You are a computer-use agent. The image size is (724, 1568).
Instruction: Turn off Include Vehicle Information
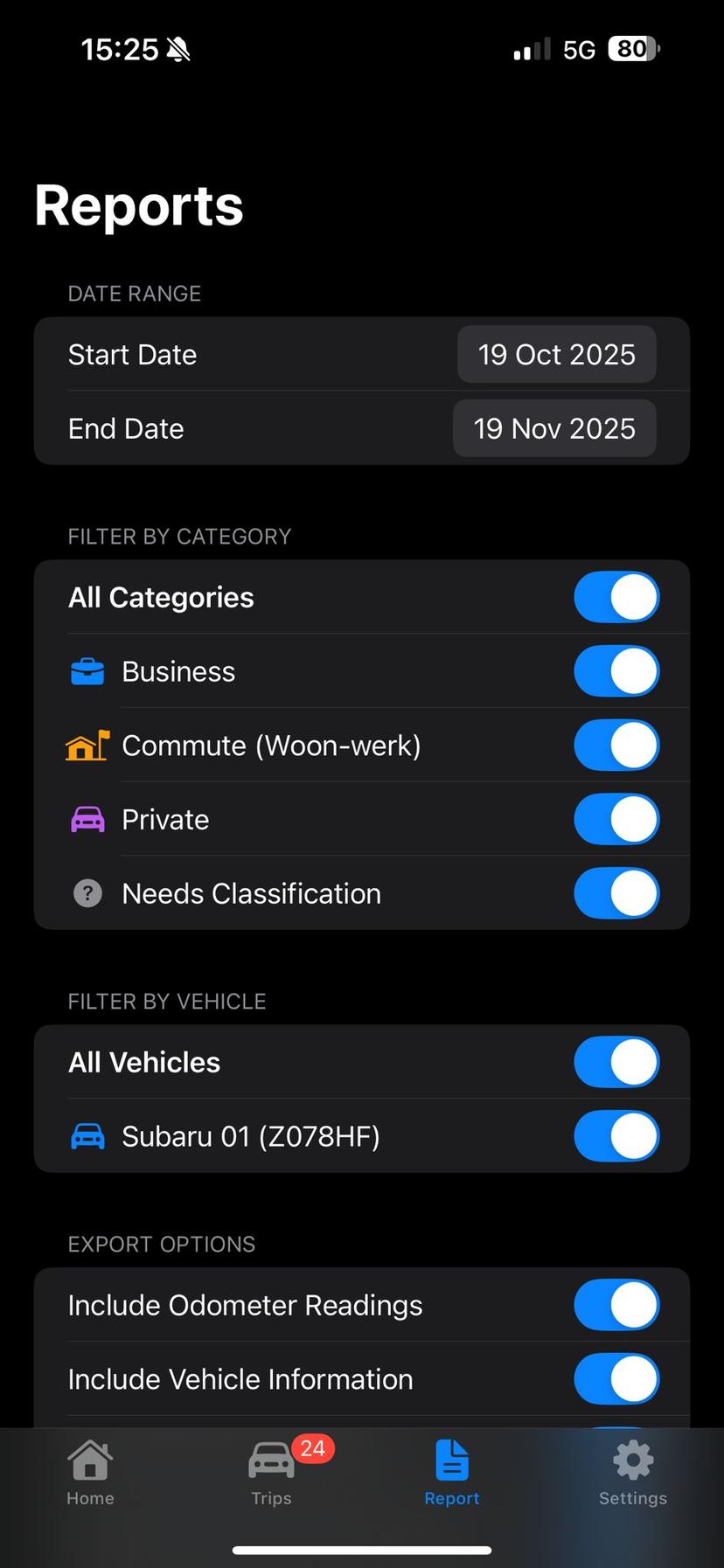(x=616, y=1379)
